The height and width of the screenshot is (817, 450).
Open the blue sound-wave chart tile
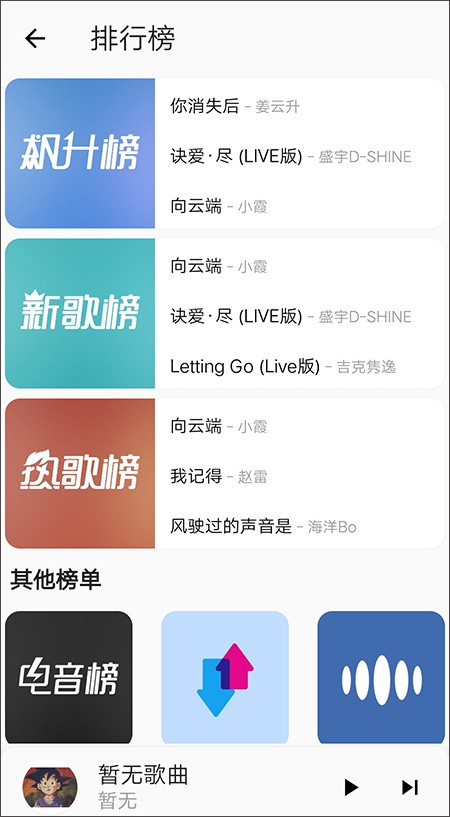click(x=381, y=677)
